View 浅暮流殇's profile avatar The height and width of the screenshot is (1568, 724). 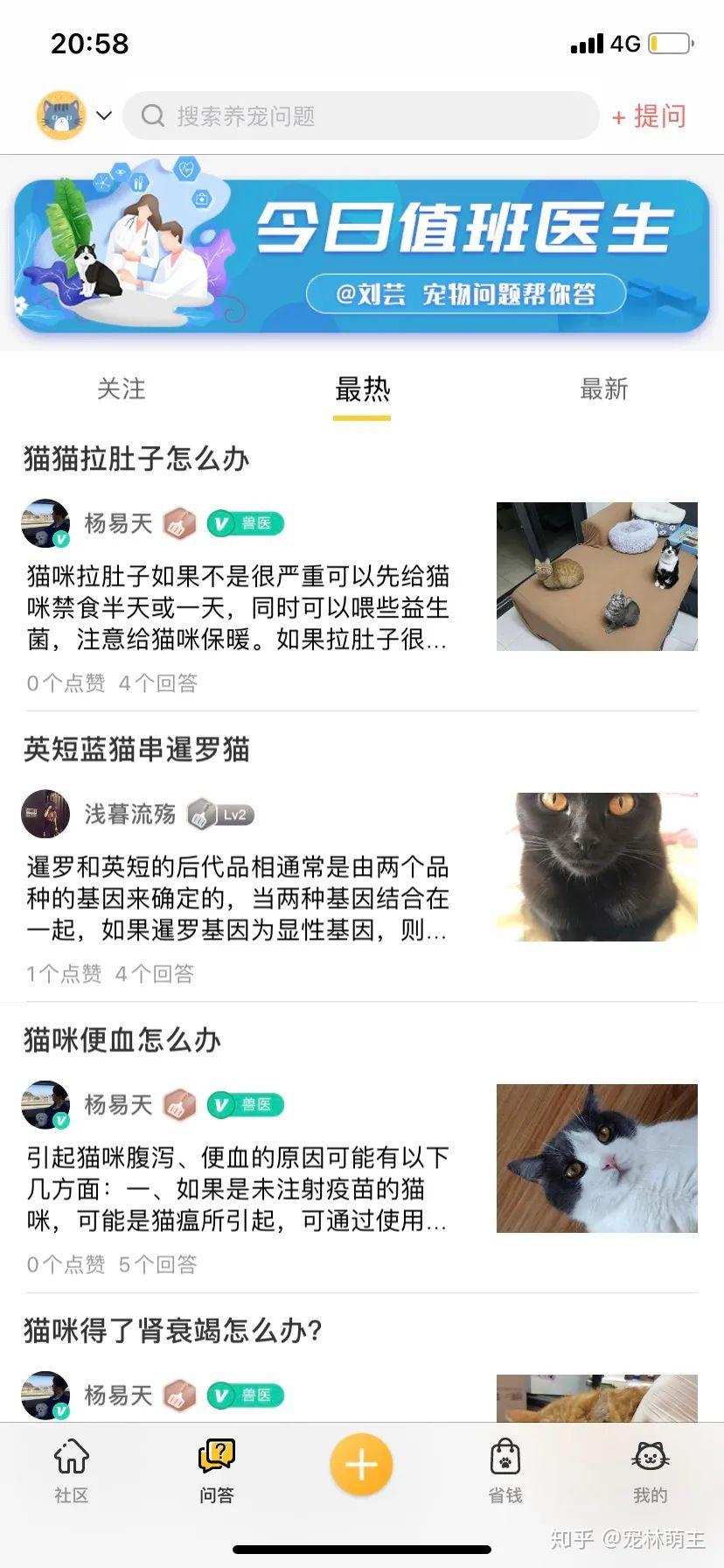[x=45, y=814]
